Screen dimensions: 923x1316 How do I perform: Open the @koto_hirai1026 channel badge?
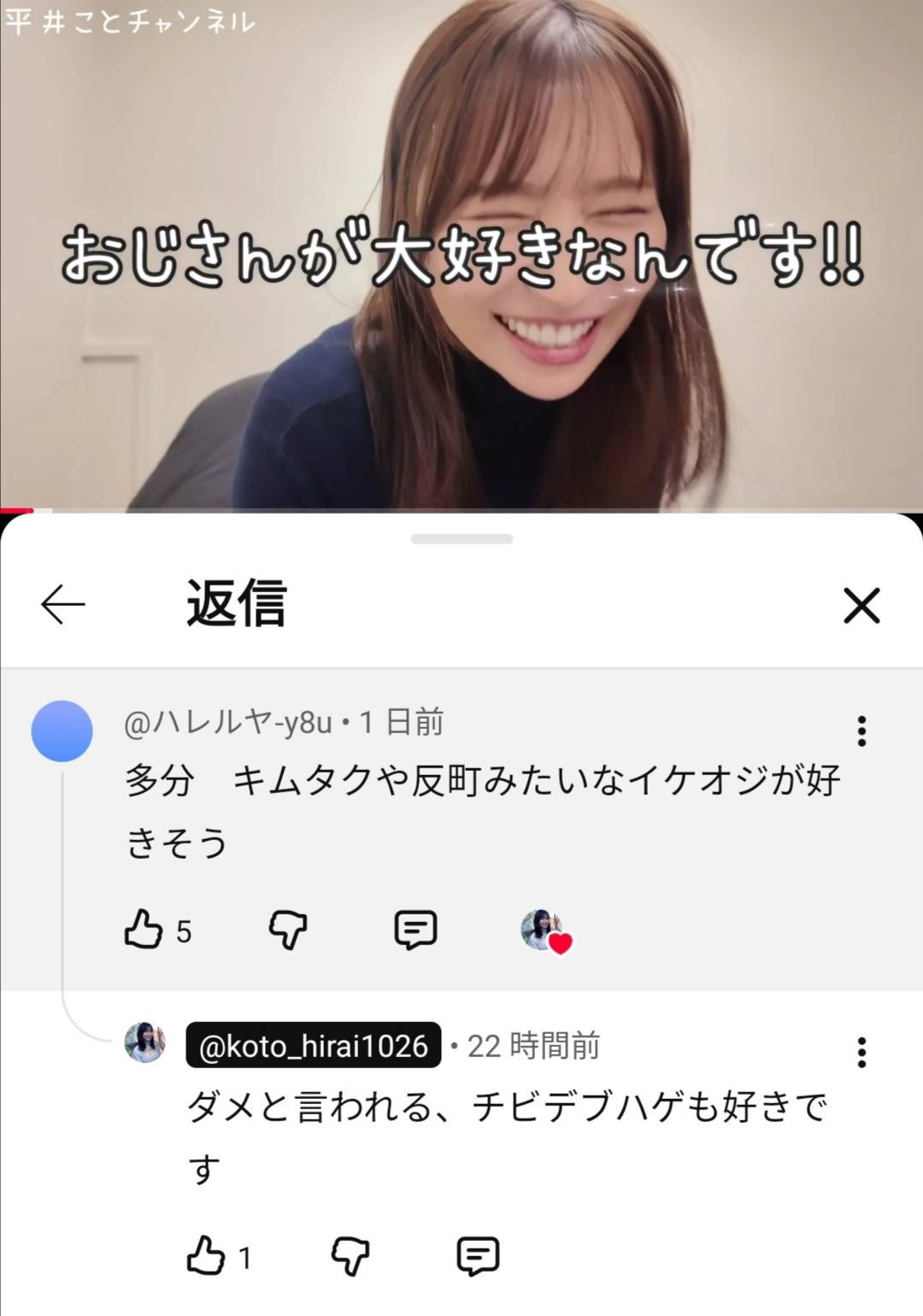[x=313, y=1045]
